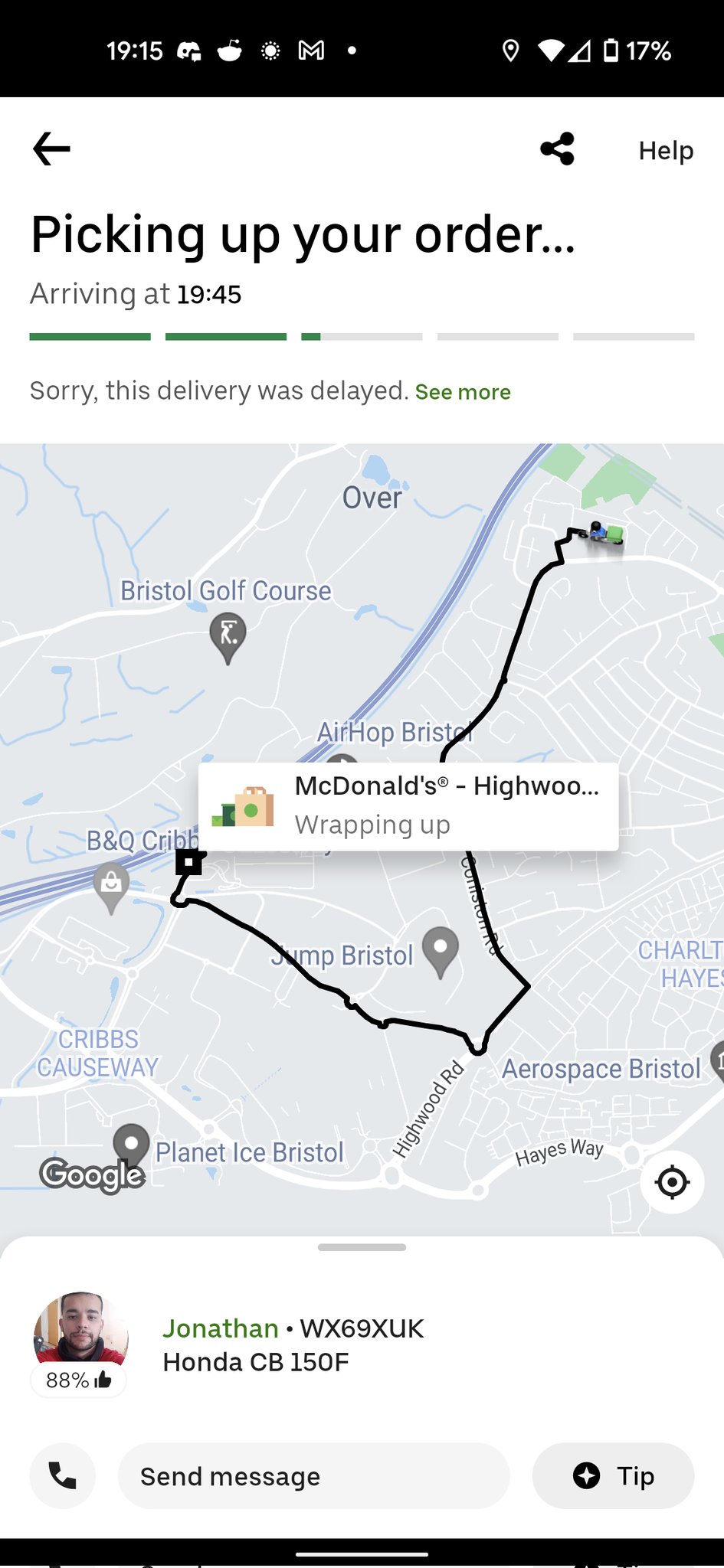Call courier Jonathan
This screenshot has height=1568, width=724.
pyautogui.click(x=63, y=1475)
